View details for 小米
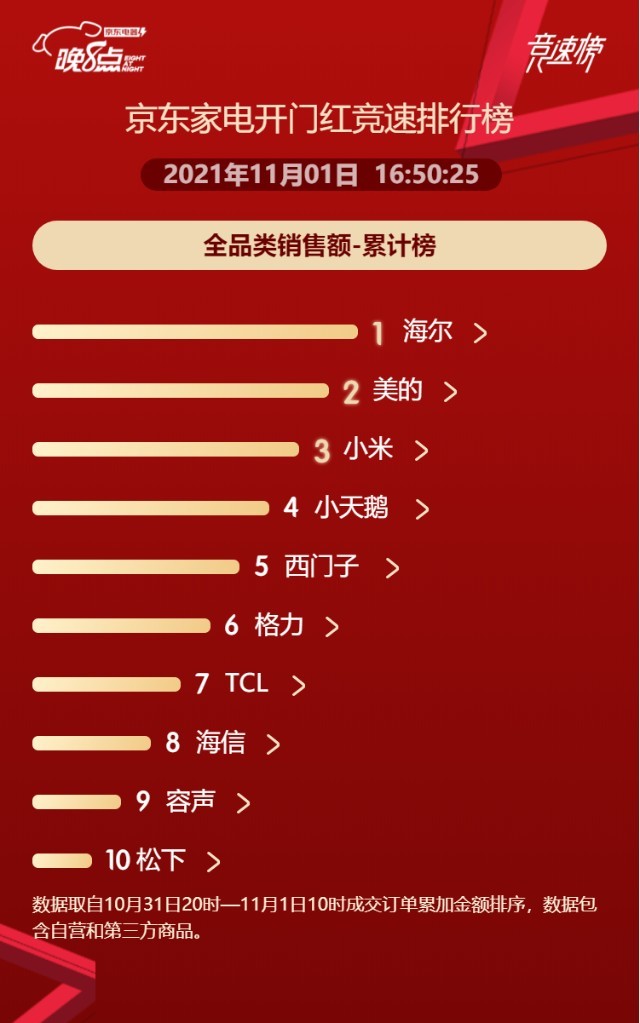The image size is (640, 1023). click(x=369, y=450)
